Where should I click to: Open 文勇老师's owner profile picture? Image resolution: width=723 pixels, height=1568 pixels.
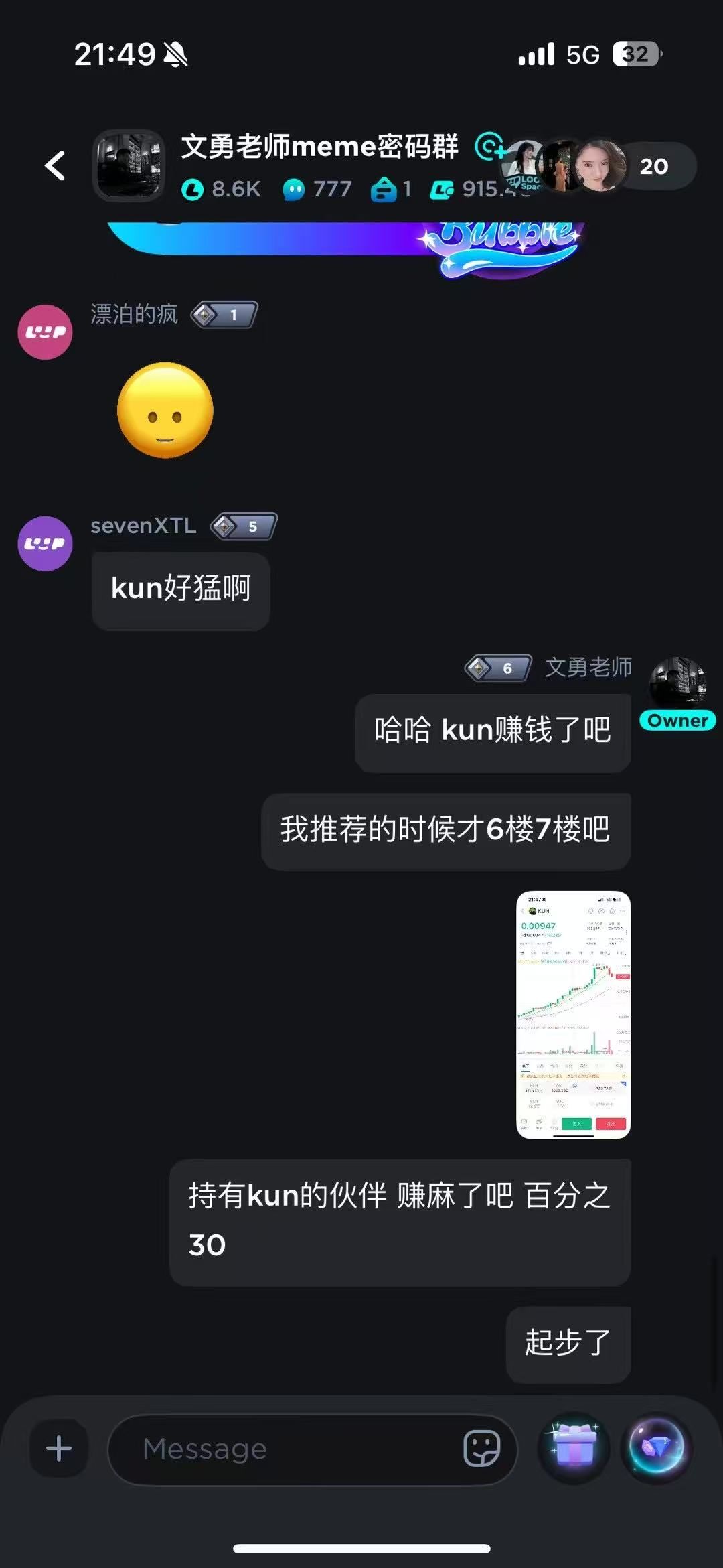677,683
